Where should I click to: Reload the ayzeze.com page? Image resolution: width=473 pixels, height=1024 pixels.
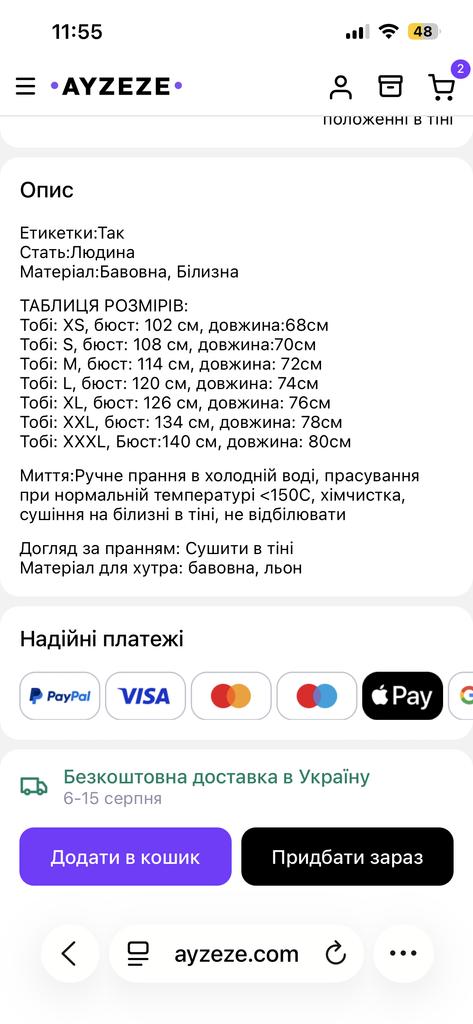coord(335,954)
